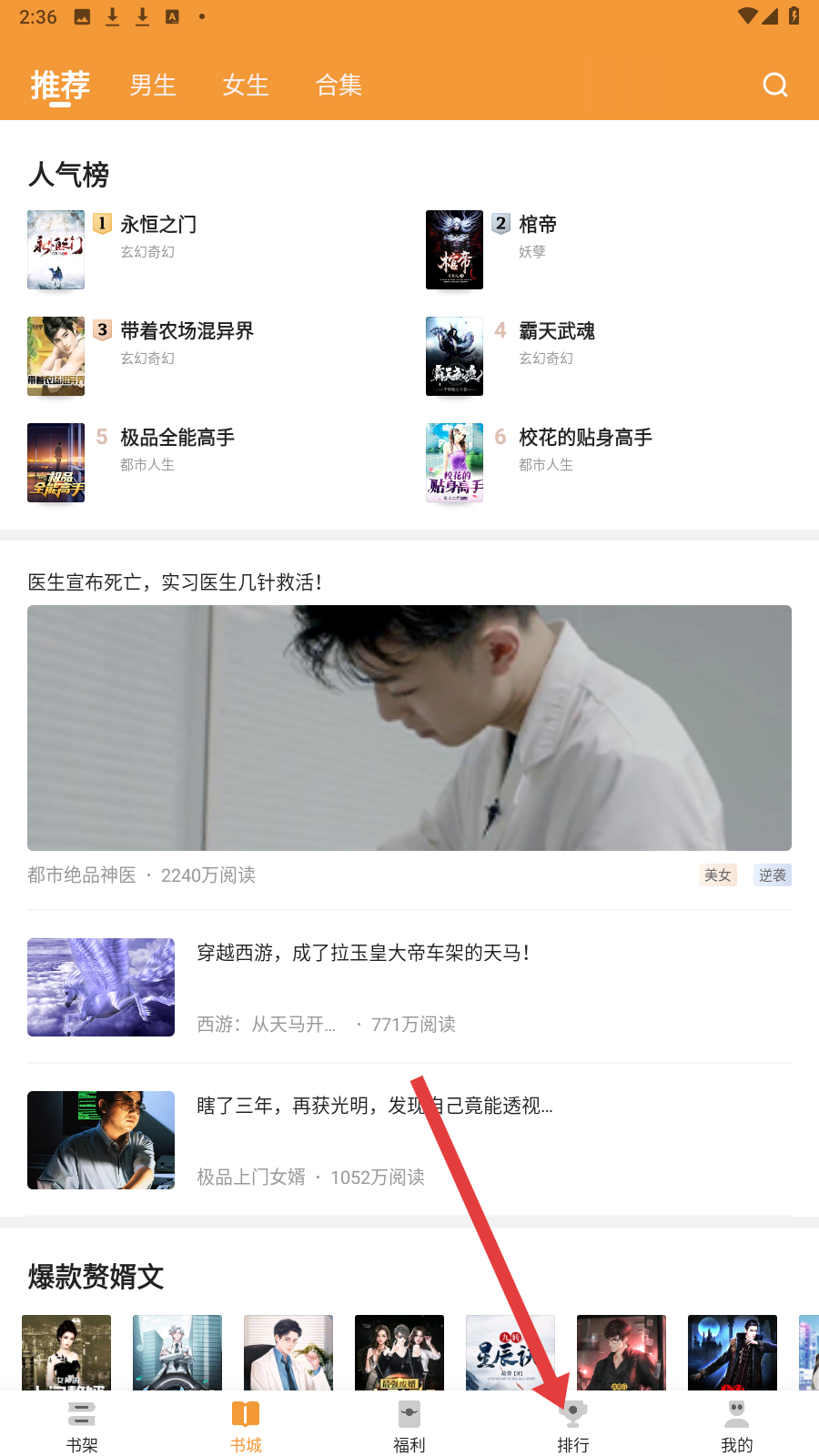
Task: Select the 书城 tab
Action: 246,1426
